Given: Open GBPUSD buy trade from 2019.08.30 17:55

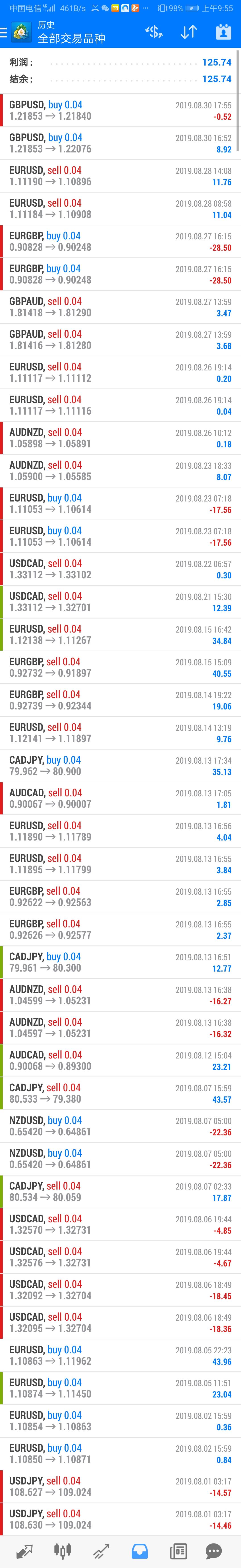Looking at the screenshot, I should [120, 110].
